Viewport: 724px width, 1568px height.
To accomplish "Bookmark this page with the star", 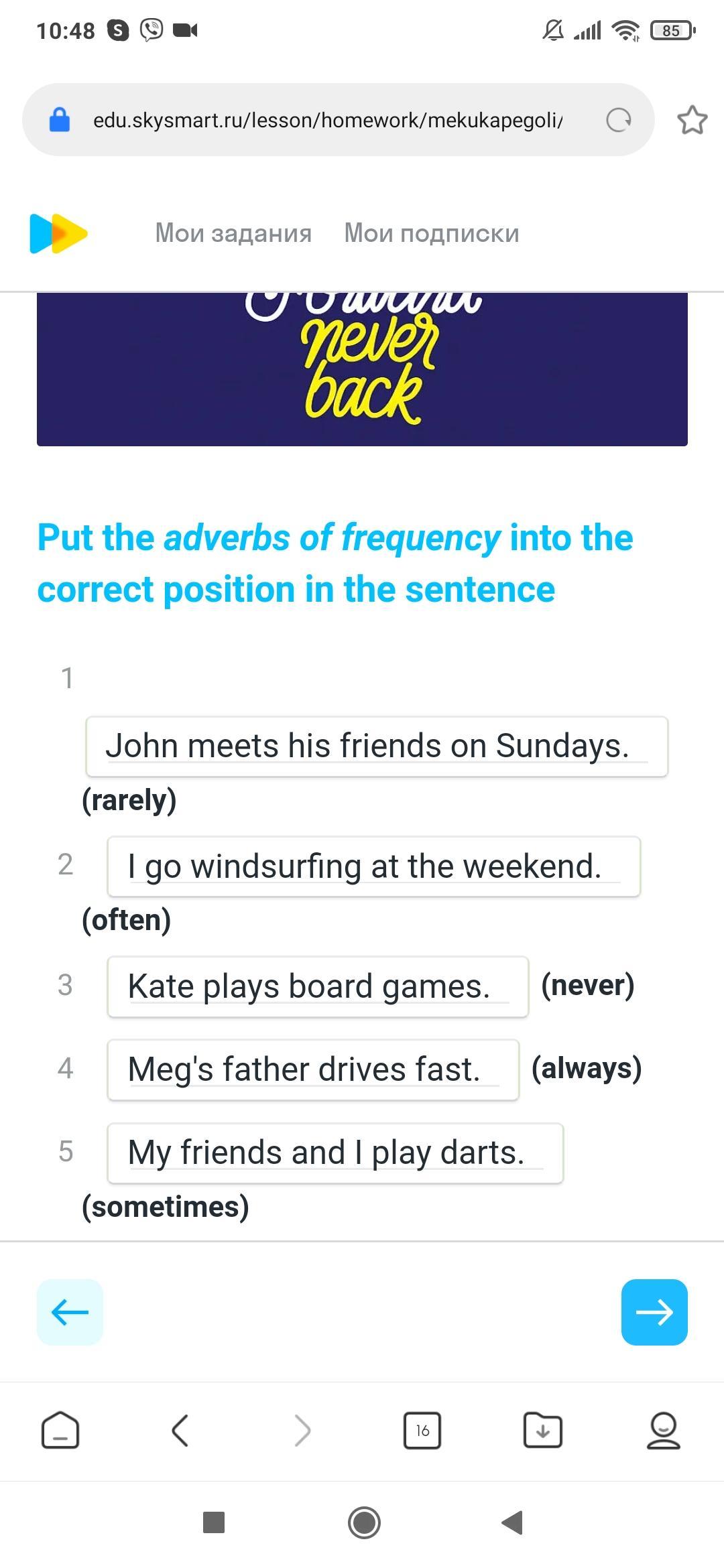I will click(x=692, y=121).
